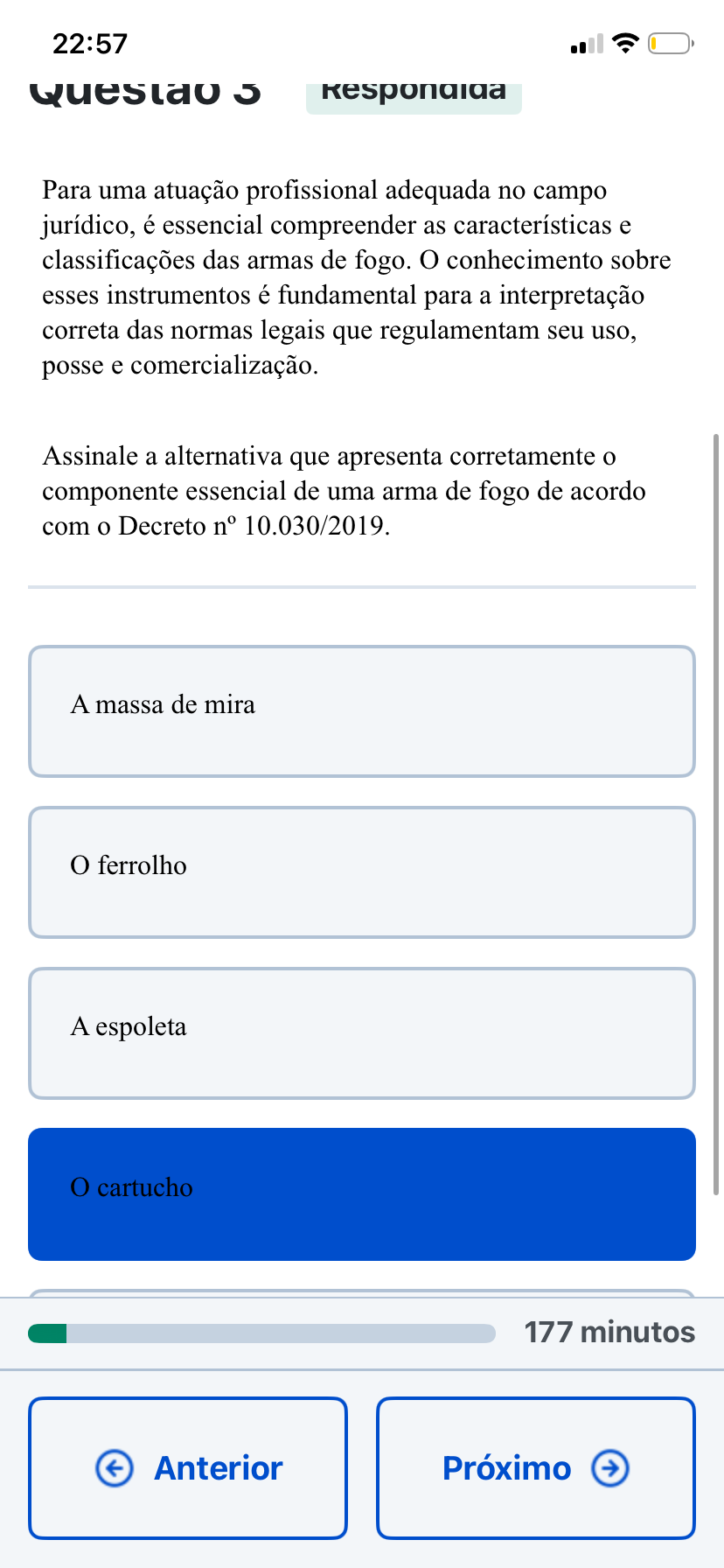Choose the 'O ferrolho' option
This screenshot has width=724, height=1568.
[x=362, y=872]
